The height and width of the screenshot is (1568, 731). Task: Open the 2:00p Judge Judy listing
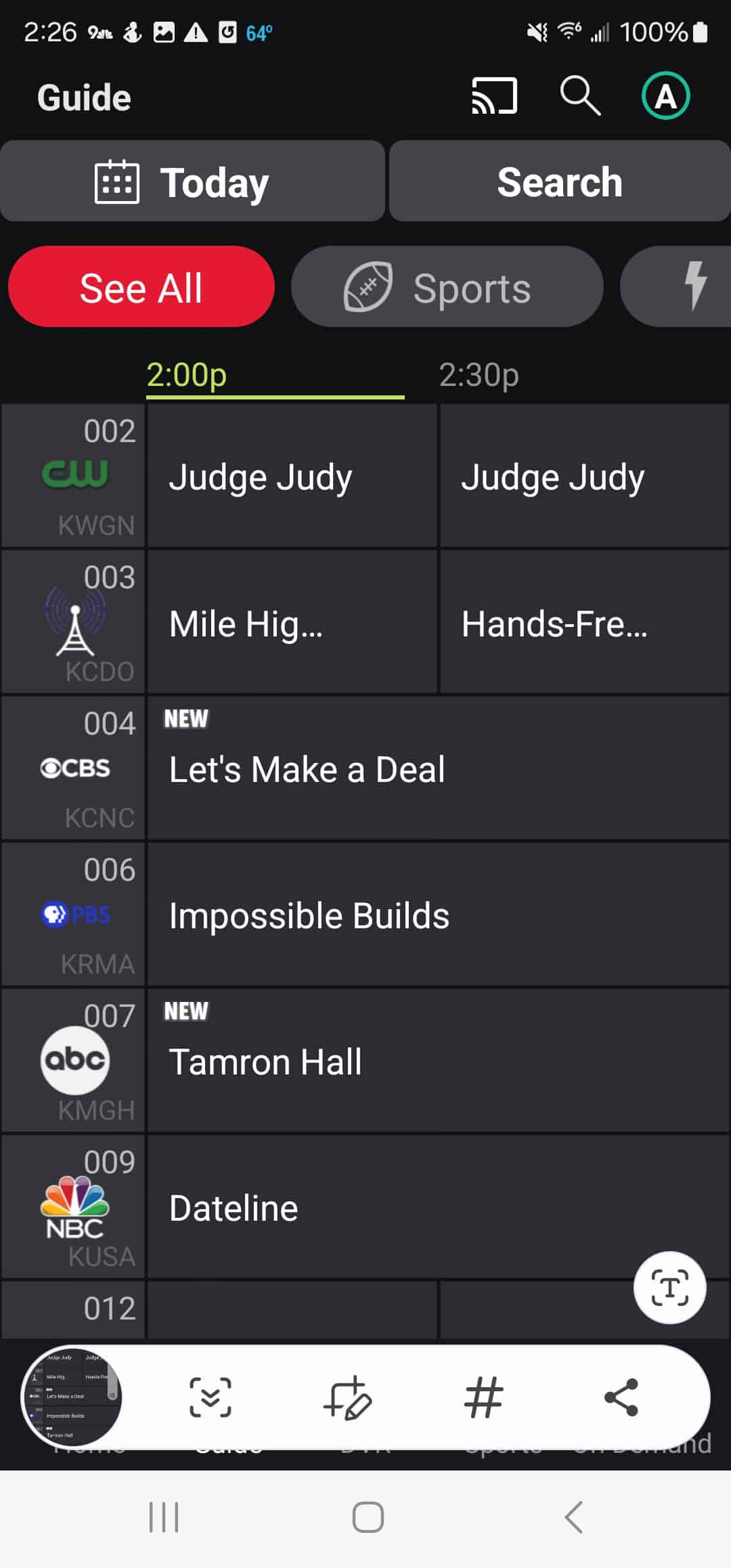pos(292,477)
